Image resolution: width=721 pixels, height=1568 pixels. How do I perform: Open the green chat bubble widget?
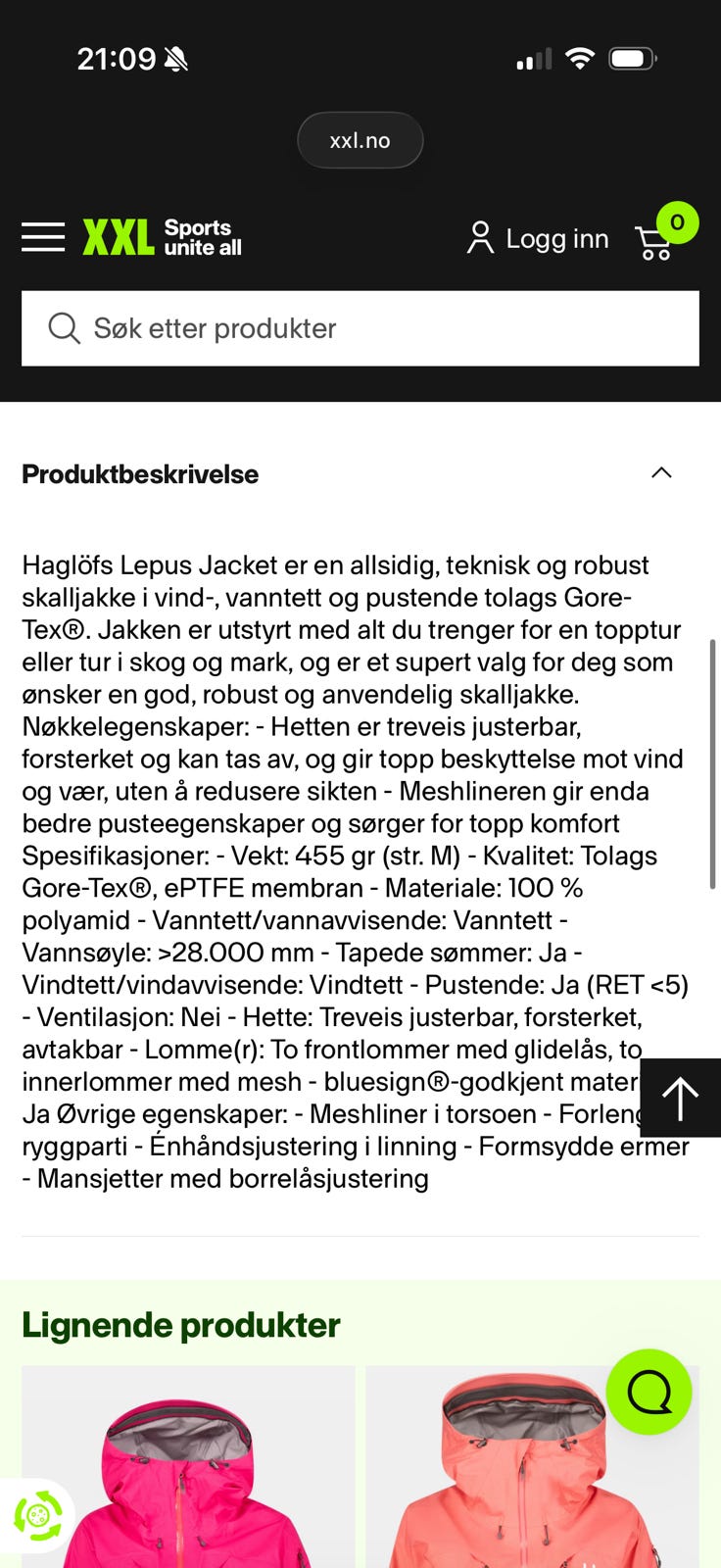click(x=649, y=1391)
